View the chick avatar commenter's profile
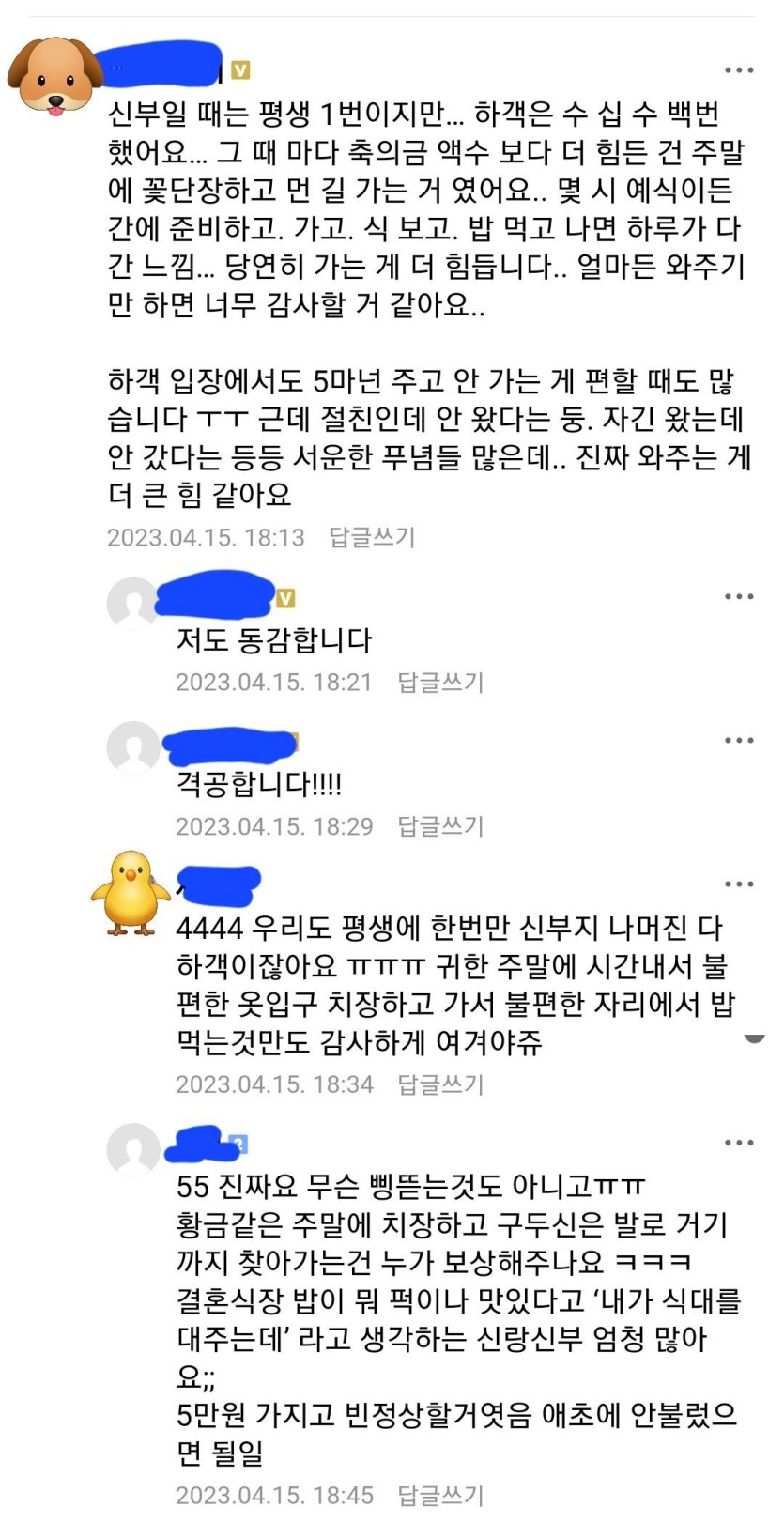 click(131, 893)
